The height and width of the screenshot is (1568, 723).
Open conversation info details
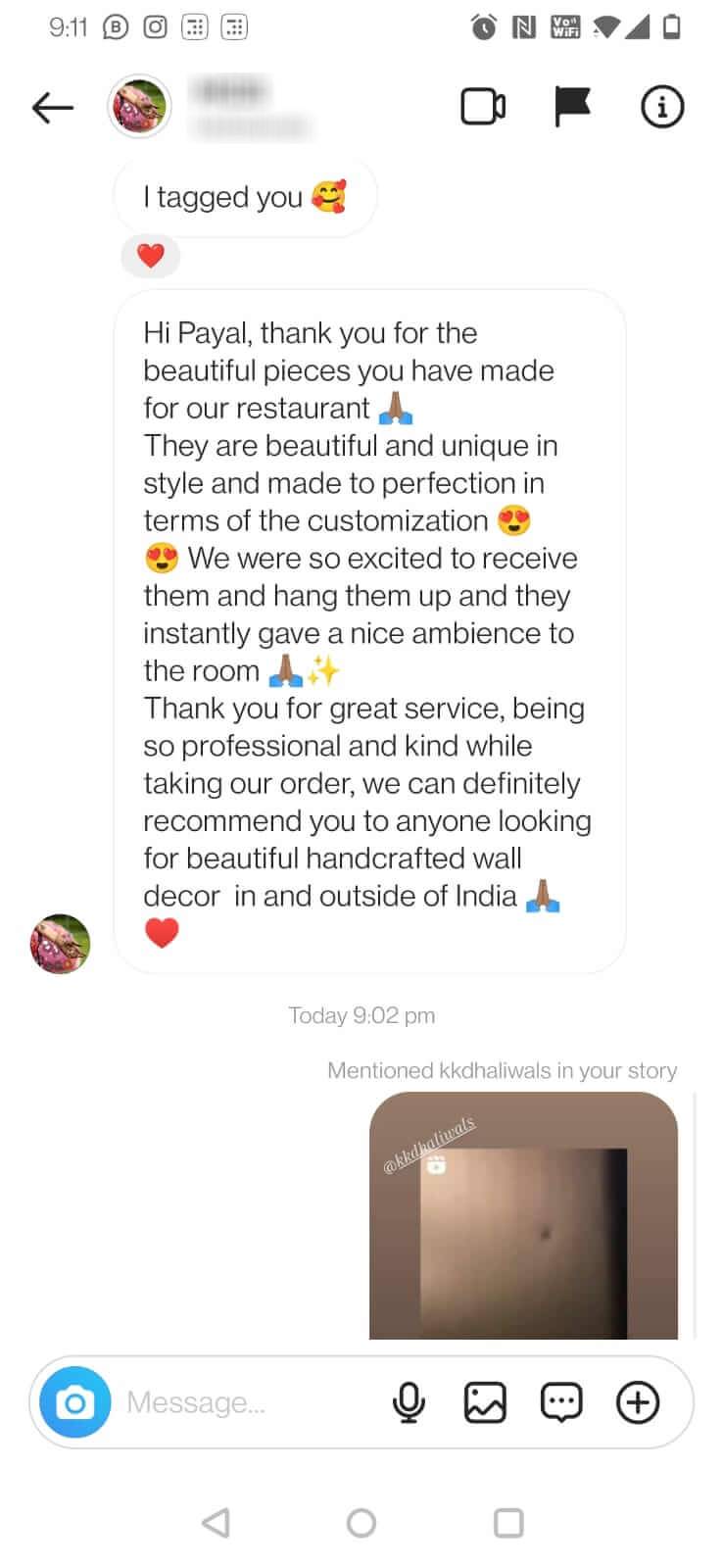pyautogui.click(x=662, y=107)
